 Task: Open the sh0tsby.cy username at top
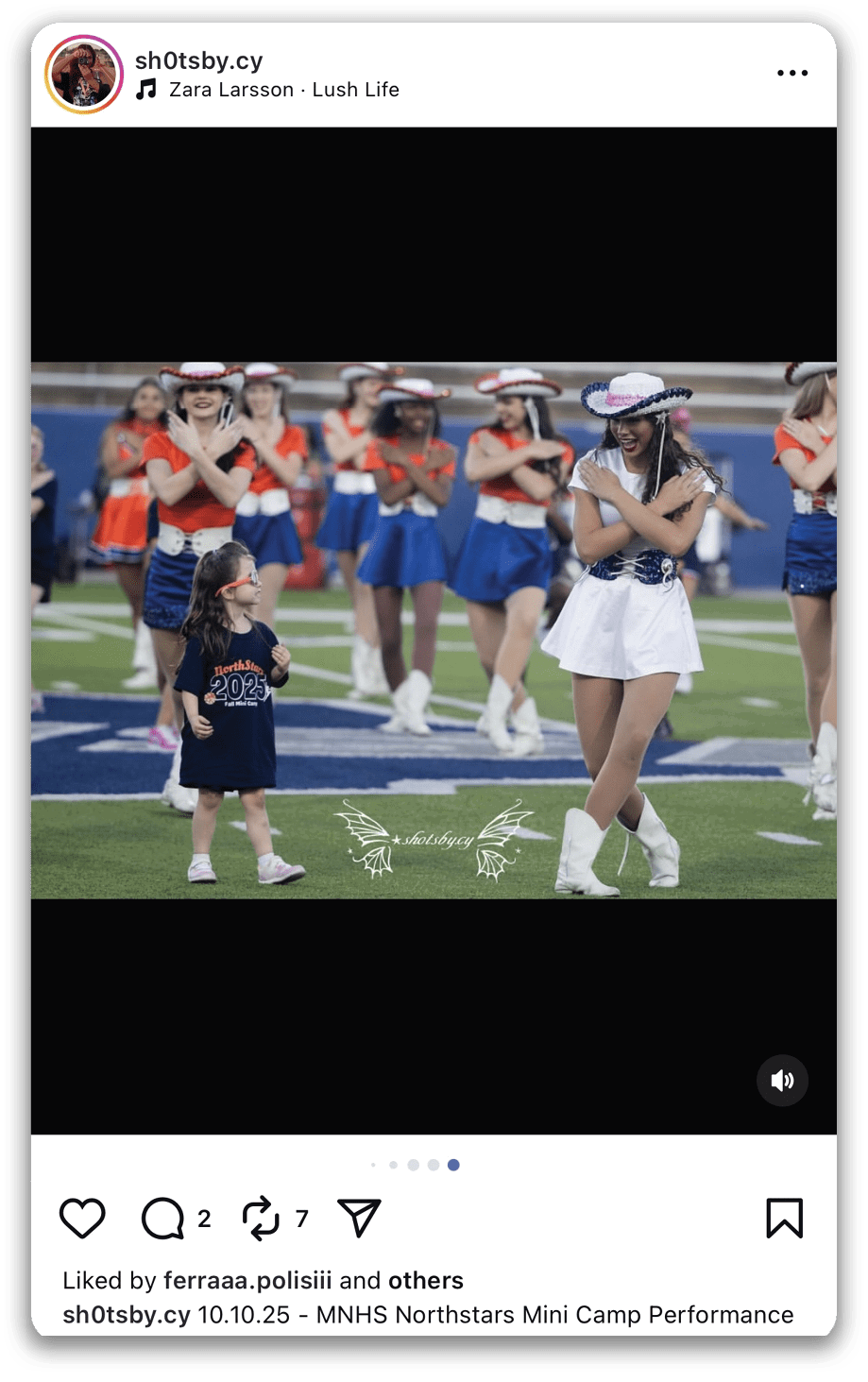click(x=198, y=60)
